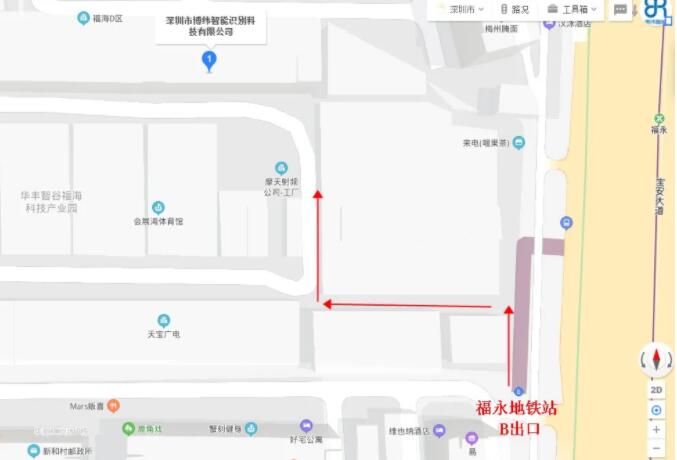Open the 天宝广电 place marker

coord(163,321)
